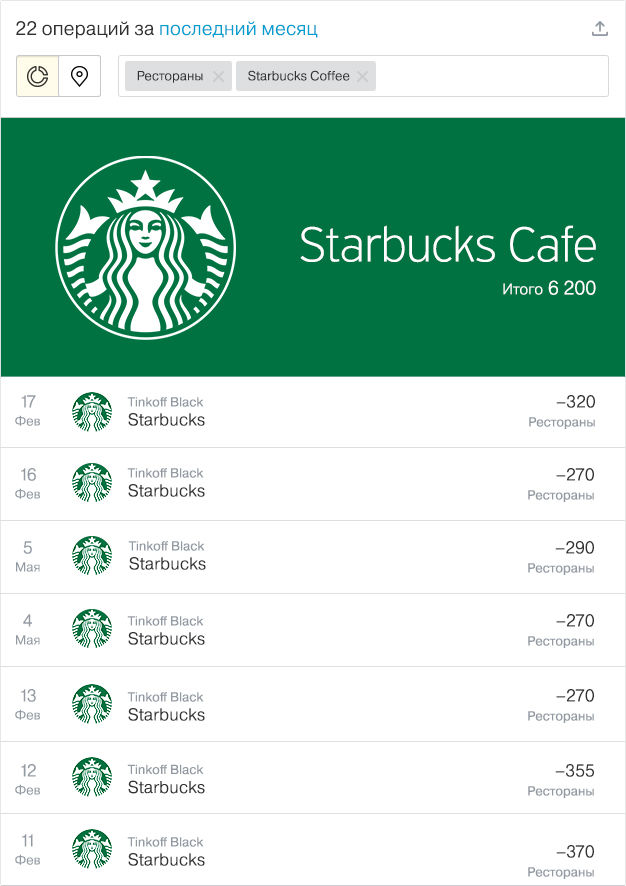Open the 16 Фев Starbucks –270 transaction

313,484
